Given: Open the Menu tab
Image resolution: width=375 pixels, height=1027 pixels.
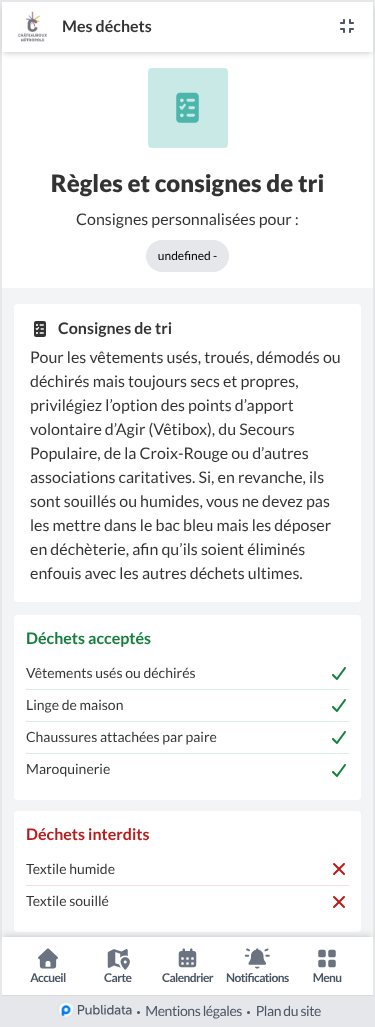Looking at the screenshot, I should pyautogui.click(x=327, y=966).
